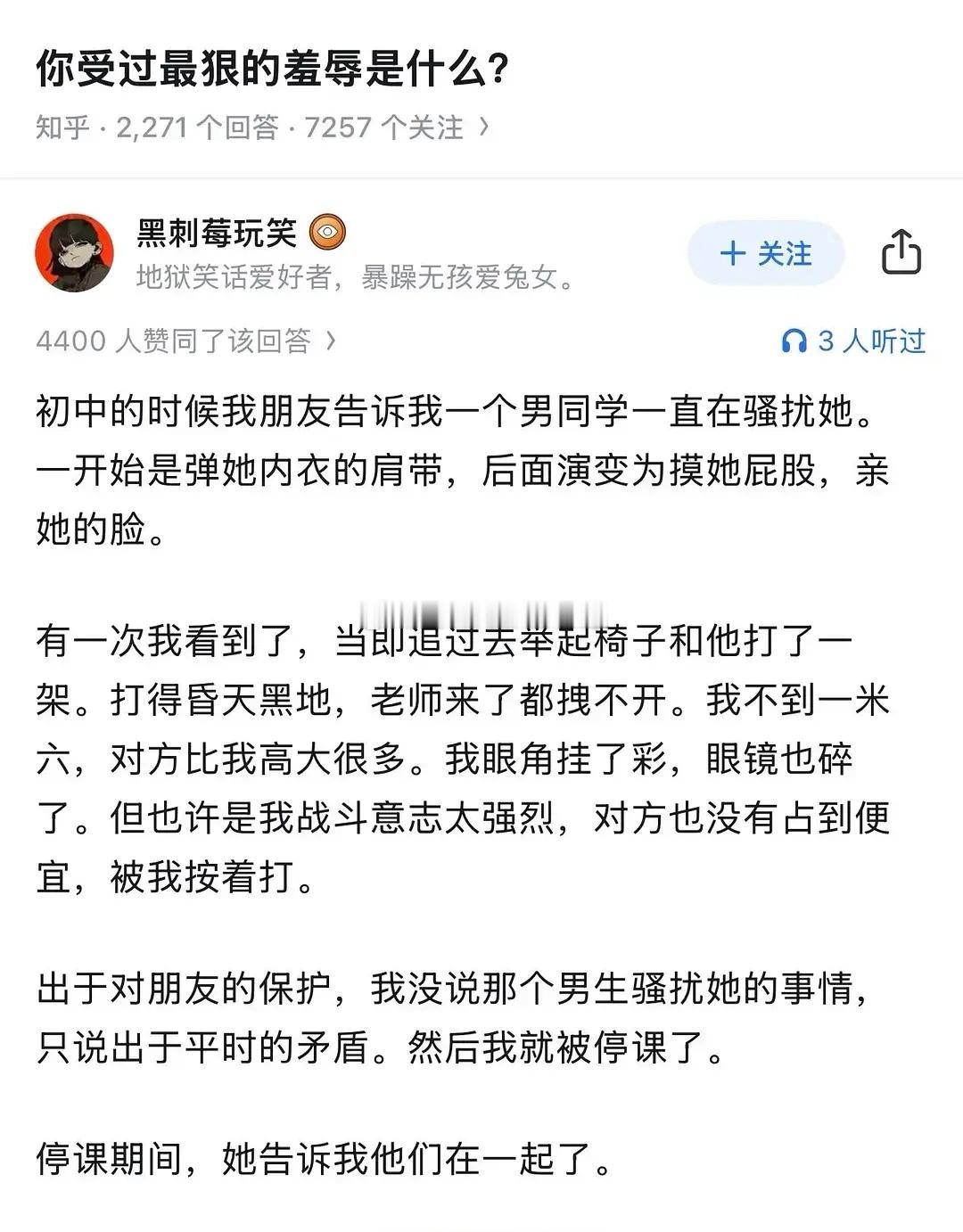Click the plus sign inside follow button
The image size is (963, 1232).
(734, 253)
